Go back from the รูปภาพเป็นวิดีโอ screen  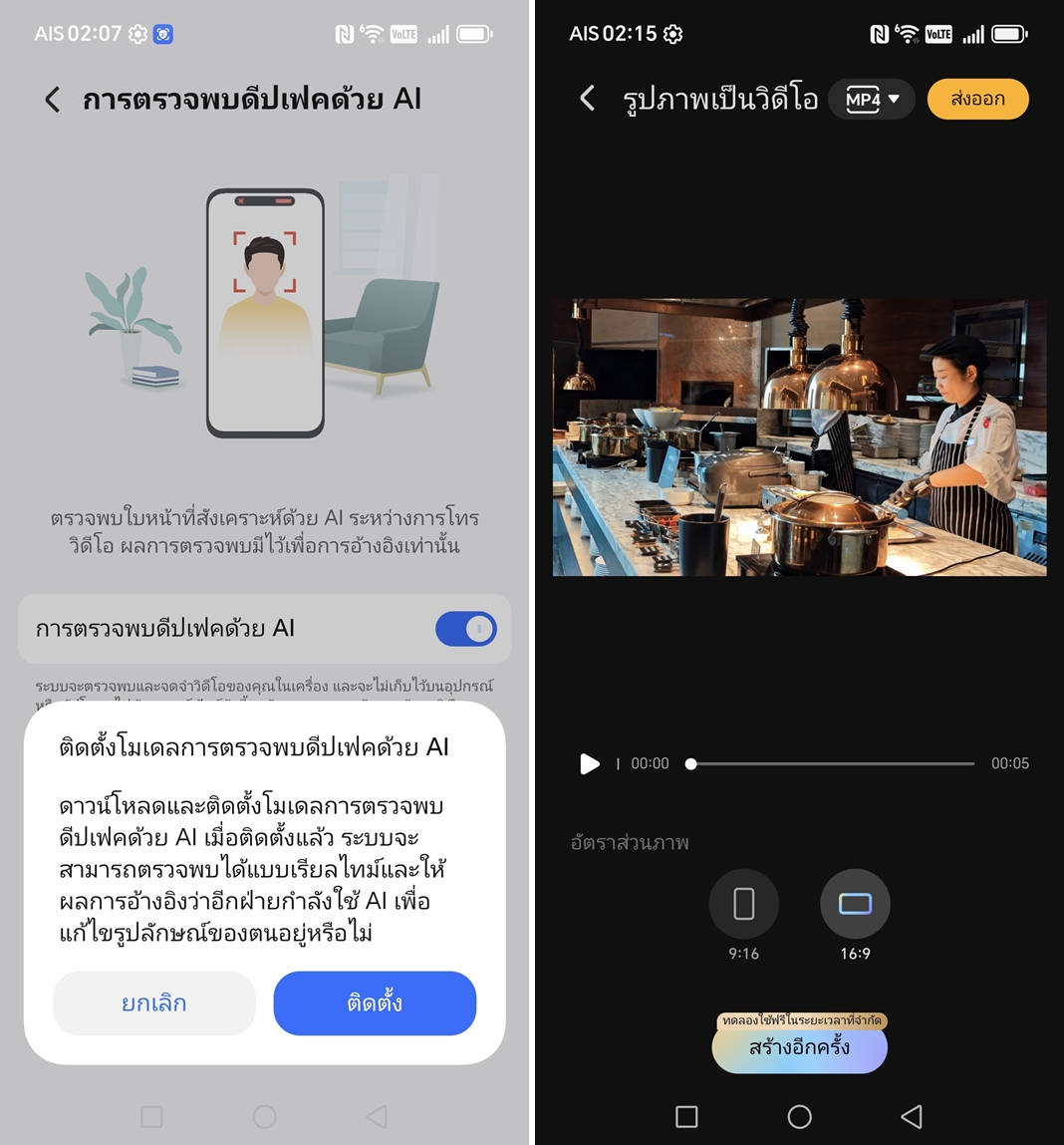(x=588, y=99)
